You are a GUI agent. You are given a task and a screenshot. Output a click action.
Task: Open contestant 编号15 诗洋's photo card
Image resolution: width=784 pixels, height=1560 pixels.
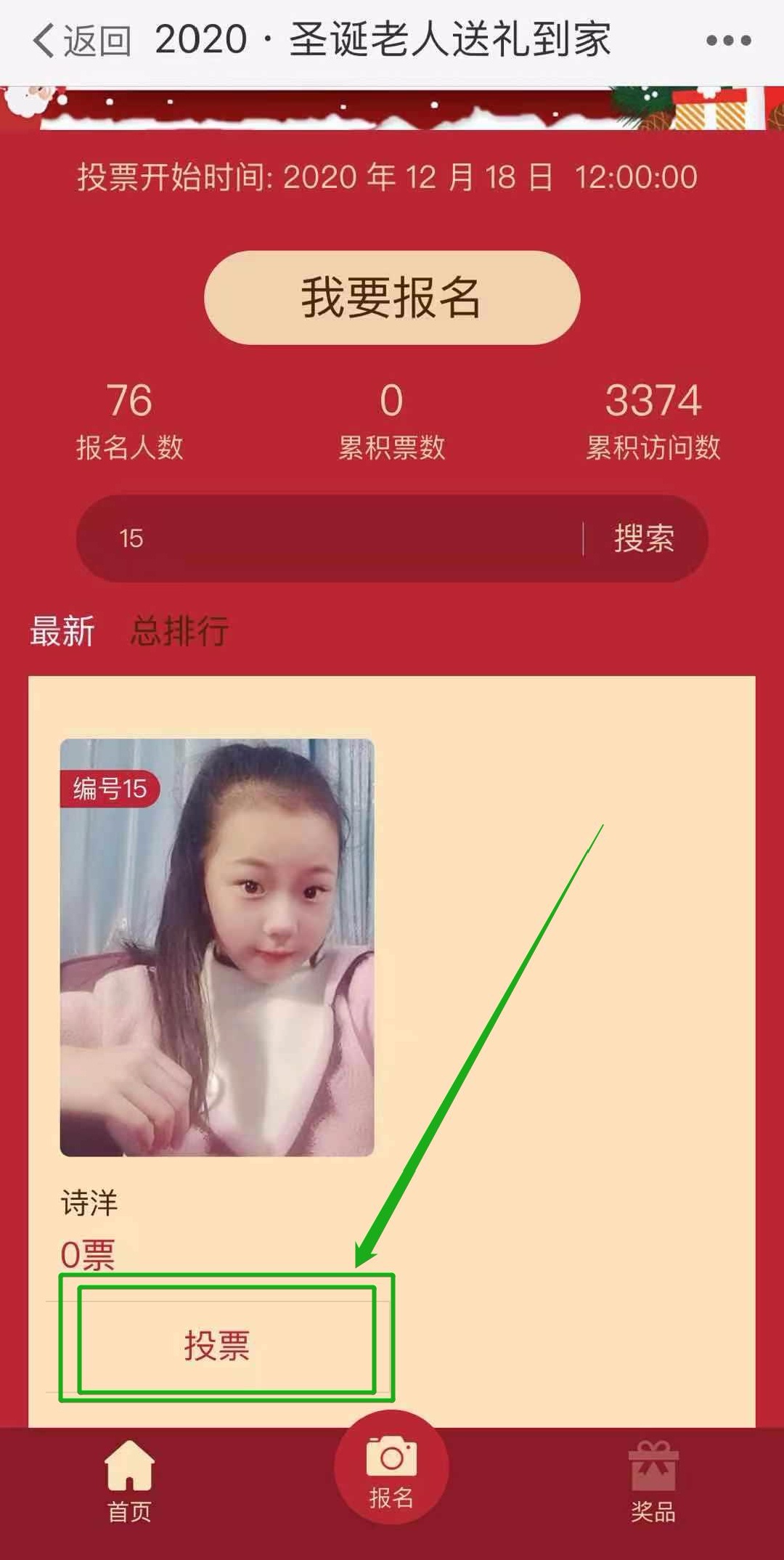pos(217,947)
